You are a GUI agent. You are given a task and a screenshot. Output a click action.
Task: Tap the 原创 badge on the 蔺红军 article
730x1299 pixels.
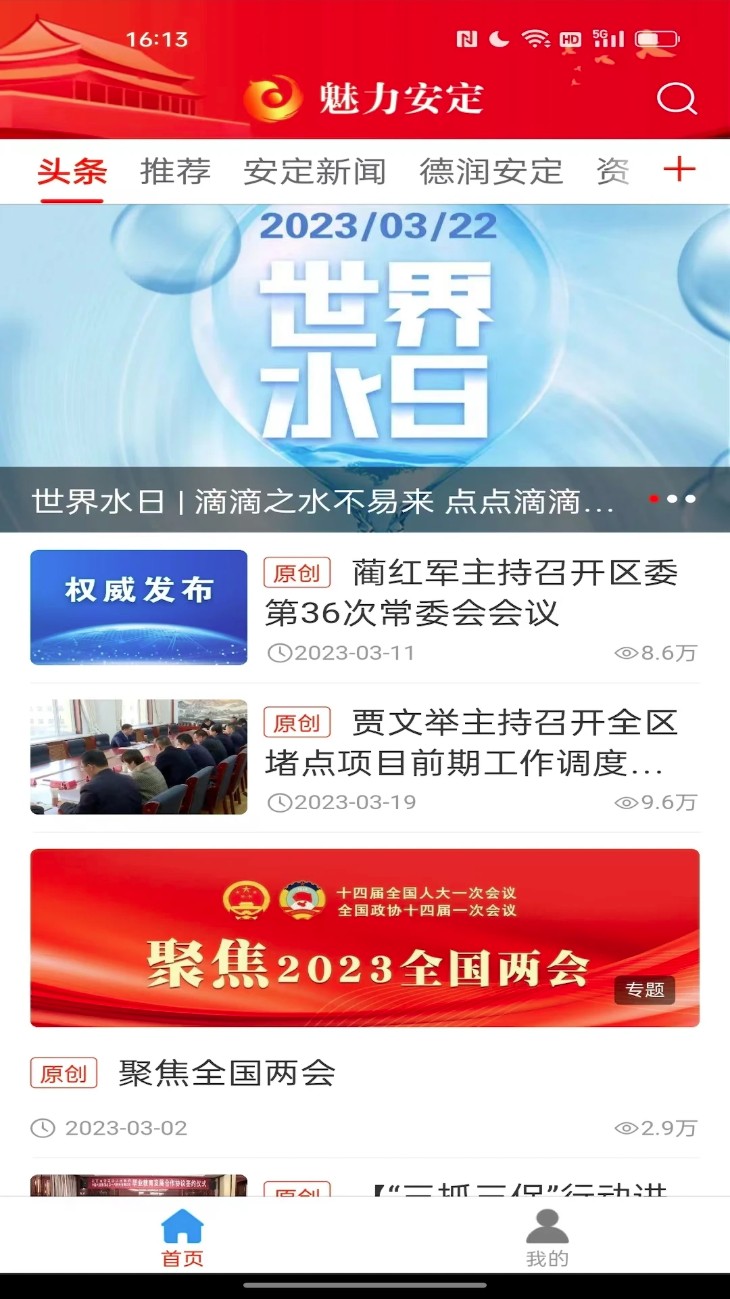coord(299,573)
